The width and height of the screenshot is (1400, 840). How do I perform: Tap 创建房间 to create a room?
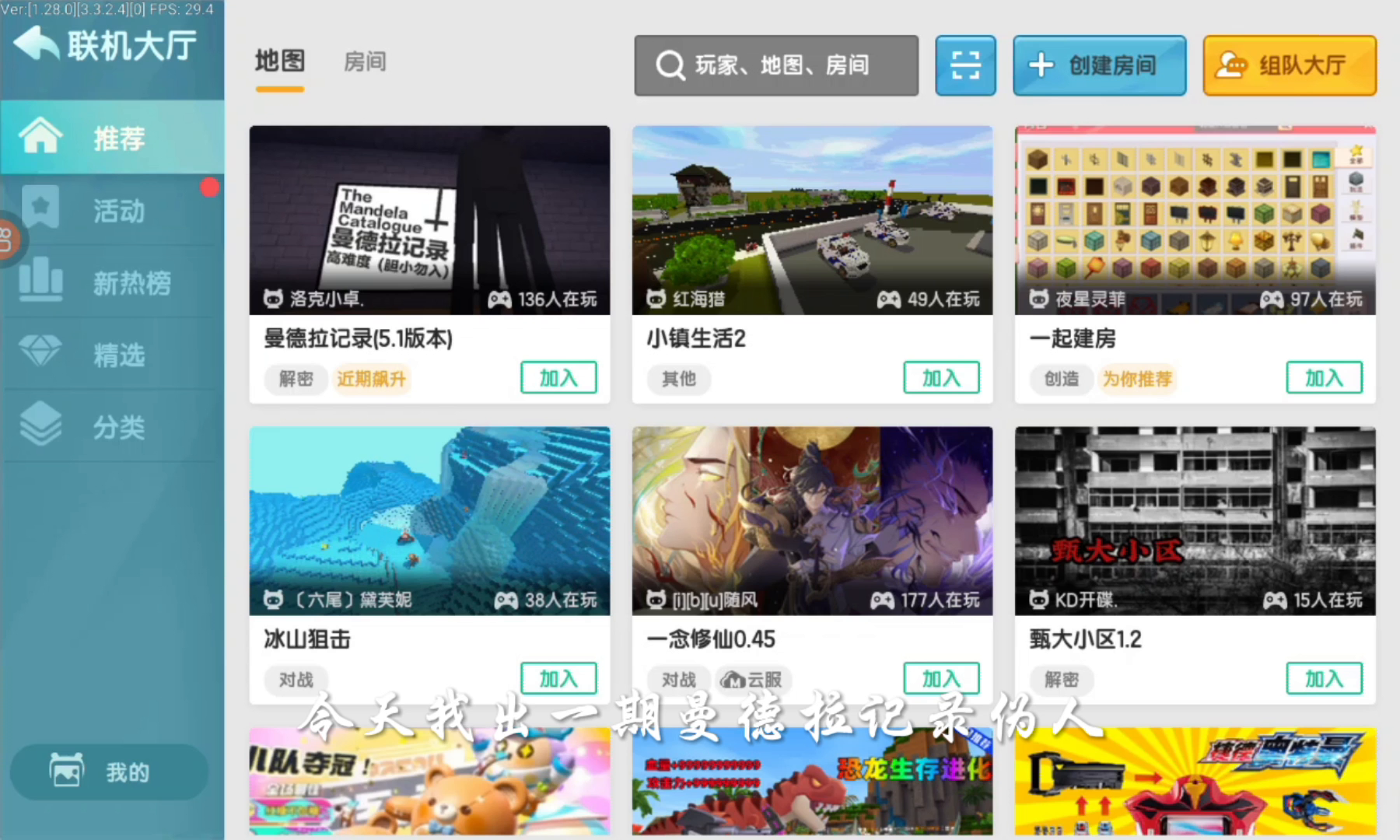point(1099,65)
